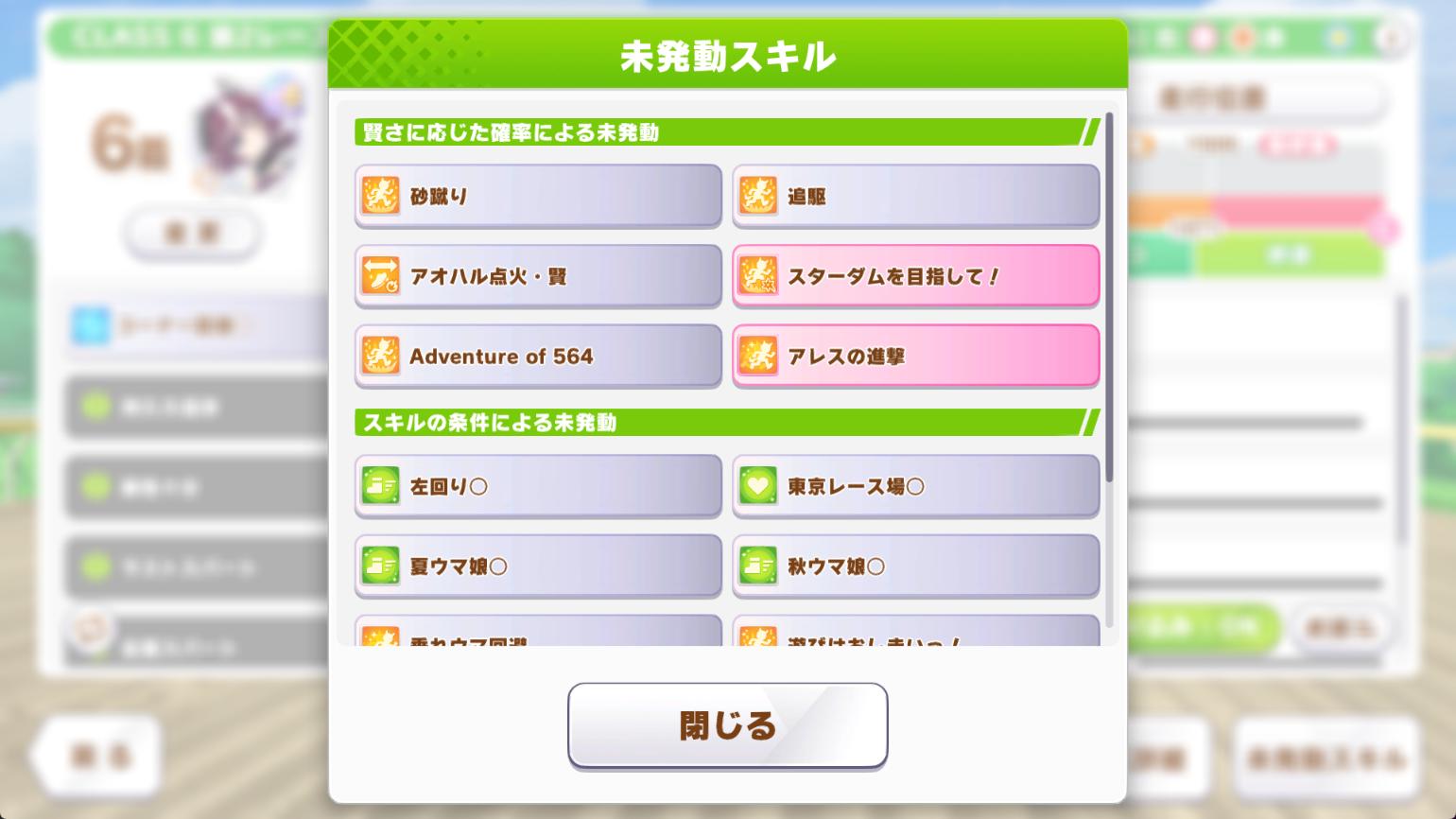Image resolution: width=1456 pixels, height=819 pixels.
Task: Open the アレスの進撃 skill
Action: click(x=915, y=357)
